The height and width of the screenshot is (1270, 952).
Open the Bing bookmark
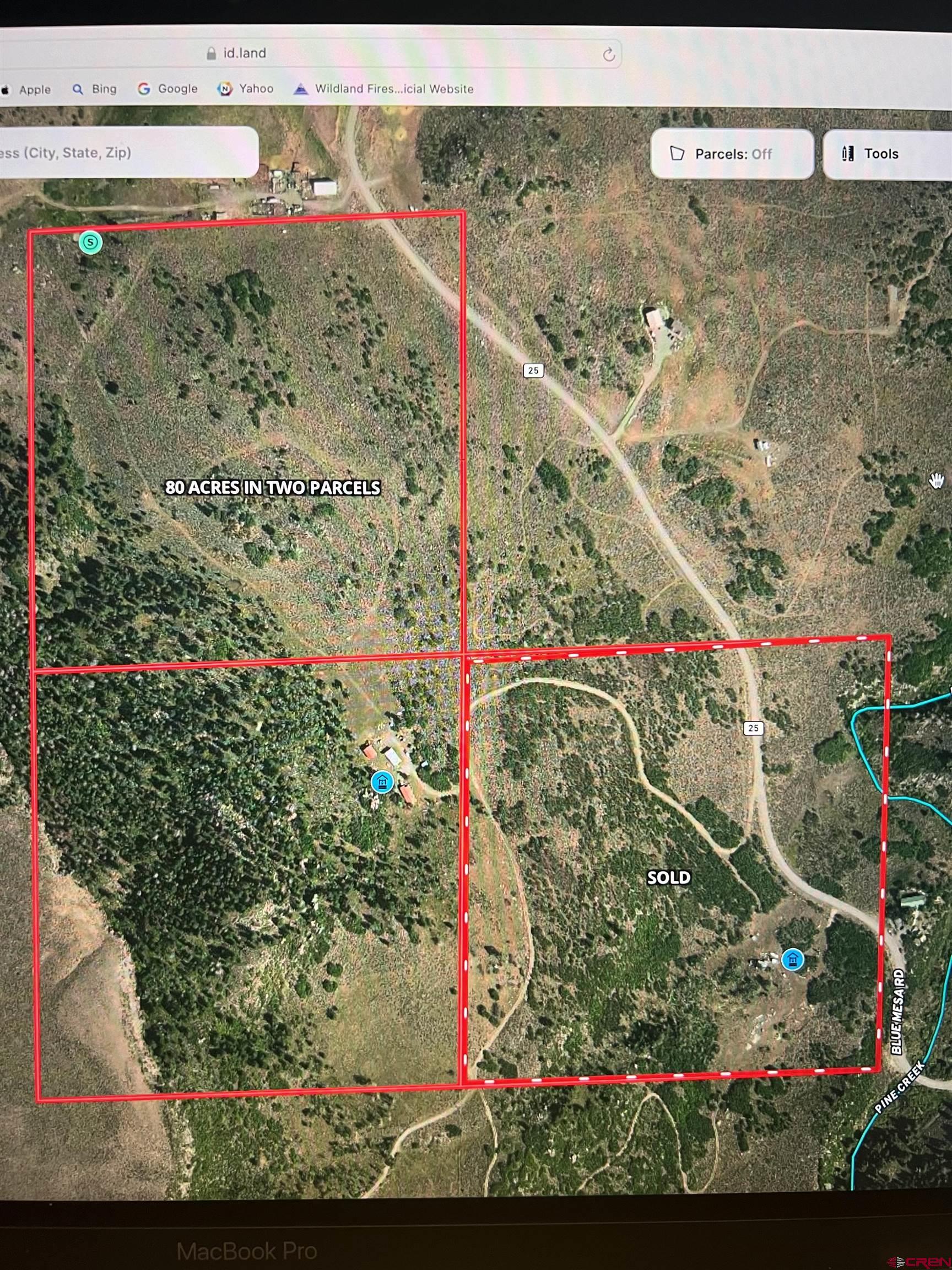point(95,89)
